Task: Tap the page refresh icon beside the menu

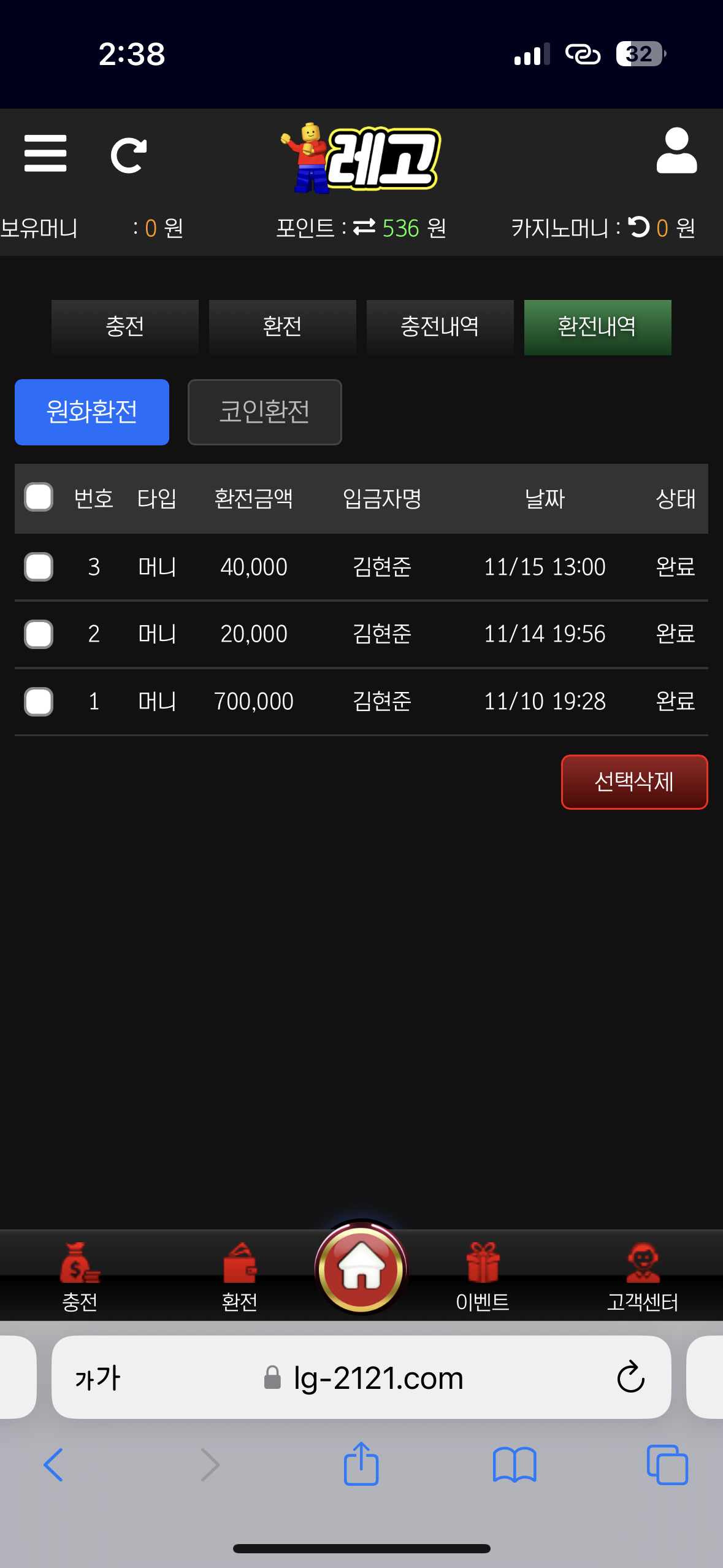Action: point(128,156)
